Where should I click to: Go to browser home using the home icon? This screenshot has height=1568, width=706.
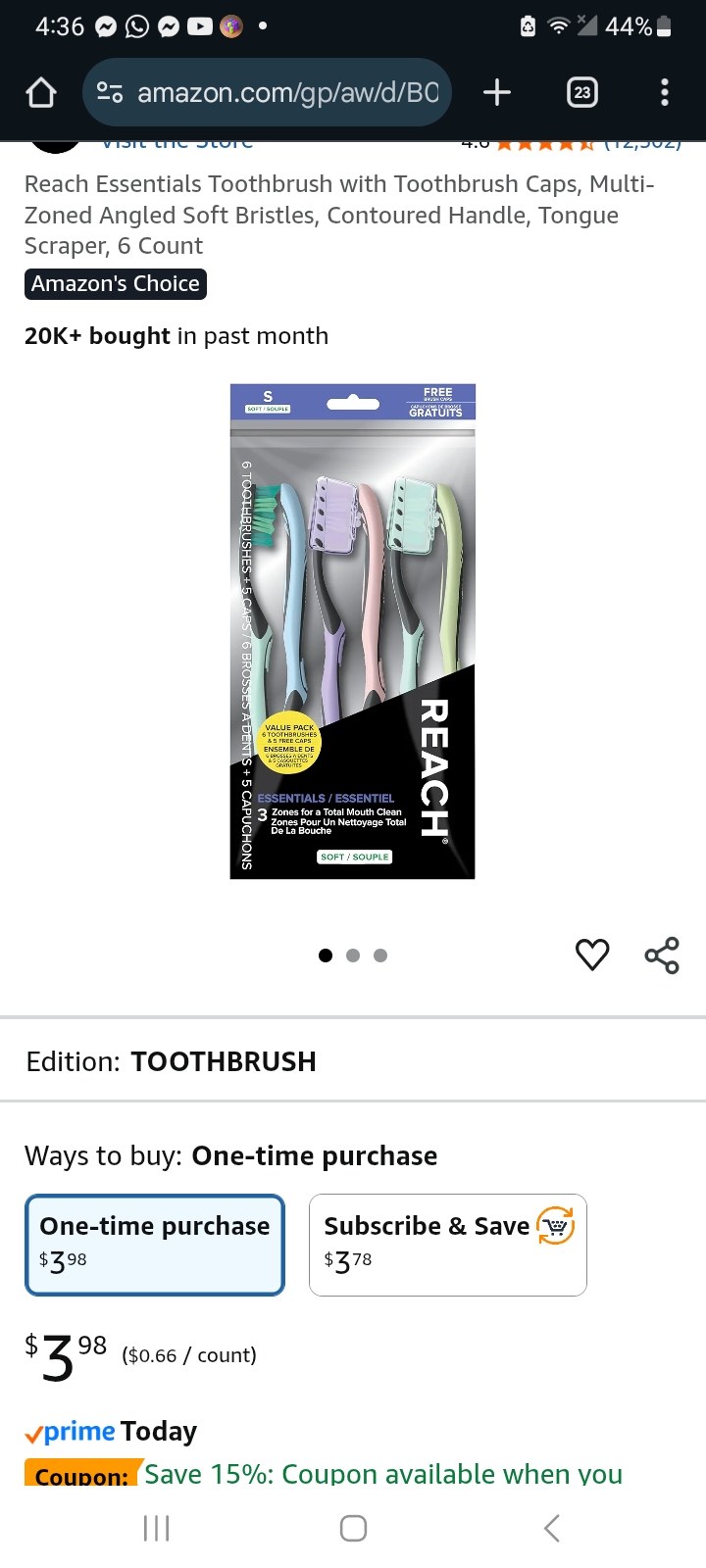point(40,92)
